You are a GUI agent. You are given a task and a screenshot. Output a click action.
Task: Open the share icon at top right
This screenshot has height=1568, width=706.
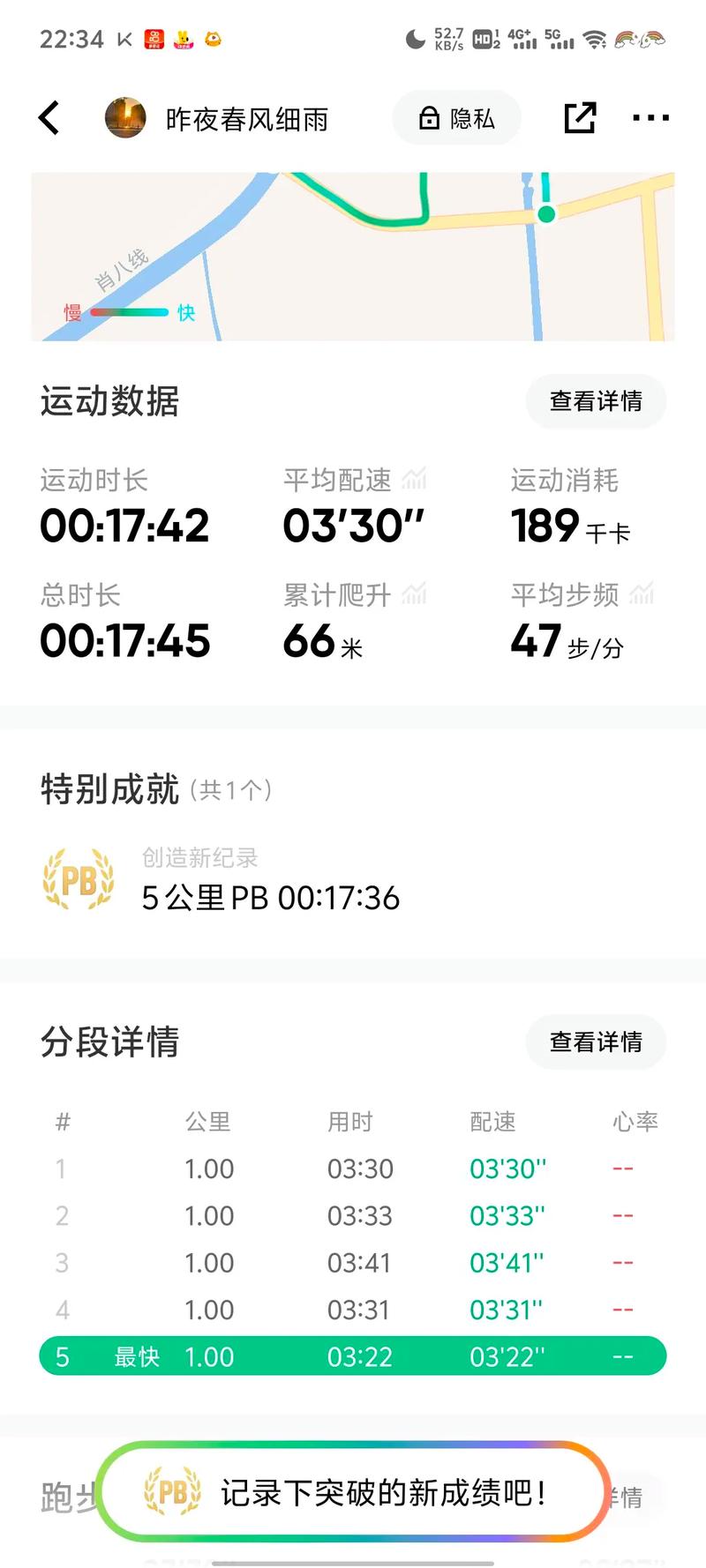[580, 116]
